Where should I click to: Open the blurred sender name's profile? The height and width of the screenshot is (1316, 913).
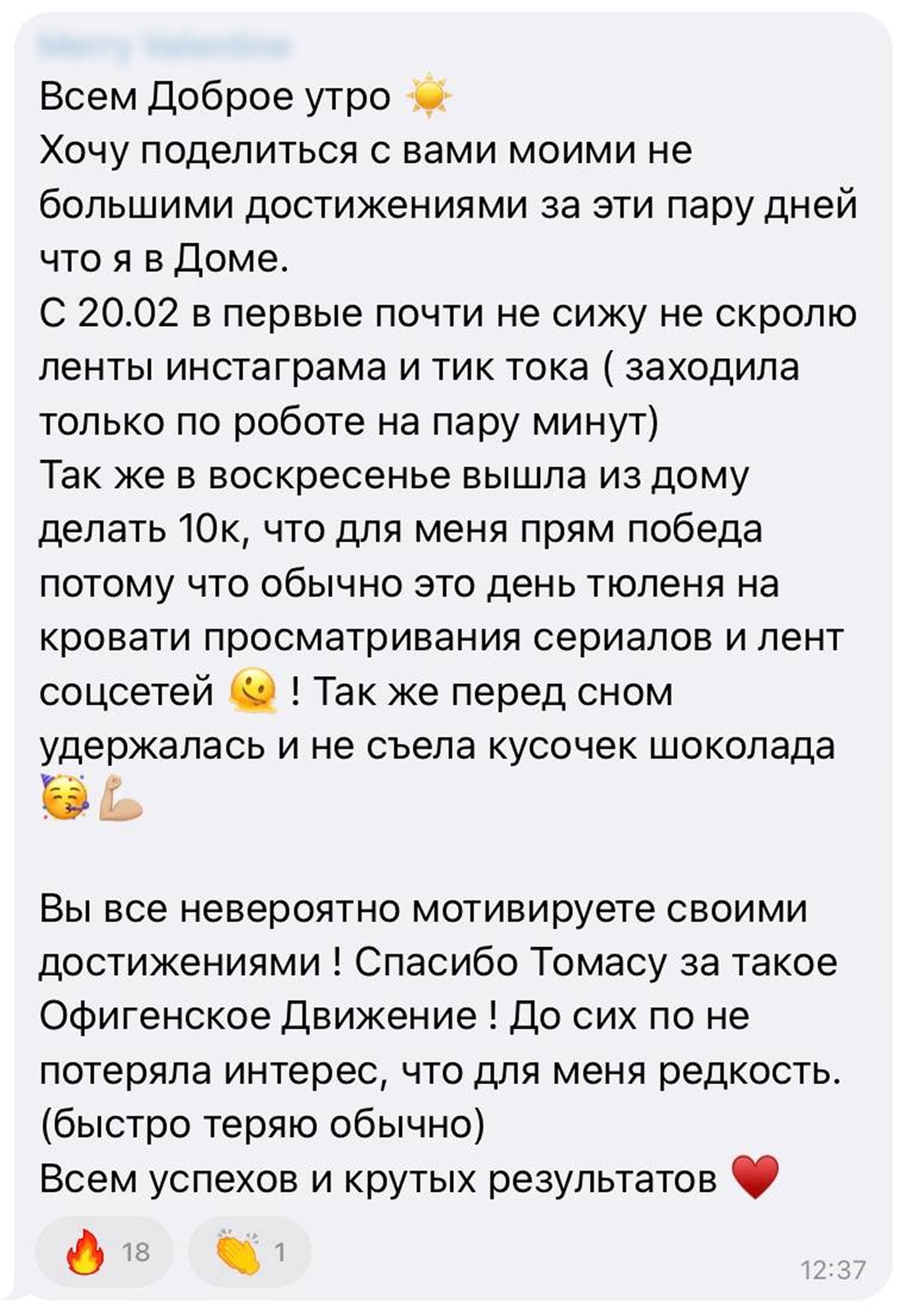pyautogui.click(x=165, y=46)
